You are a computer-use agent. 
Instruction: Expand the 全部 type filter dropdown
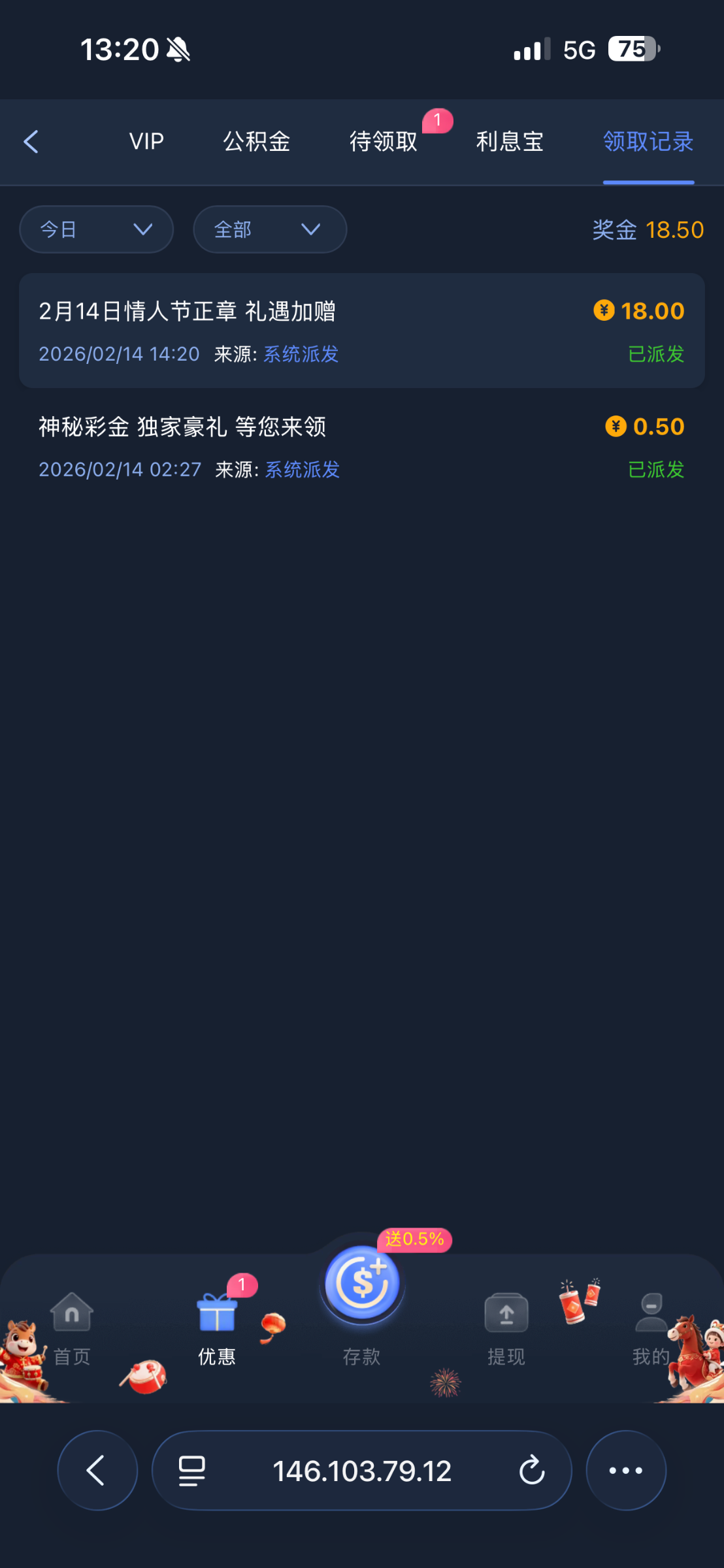[270, 229]
